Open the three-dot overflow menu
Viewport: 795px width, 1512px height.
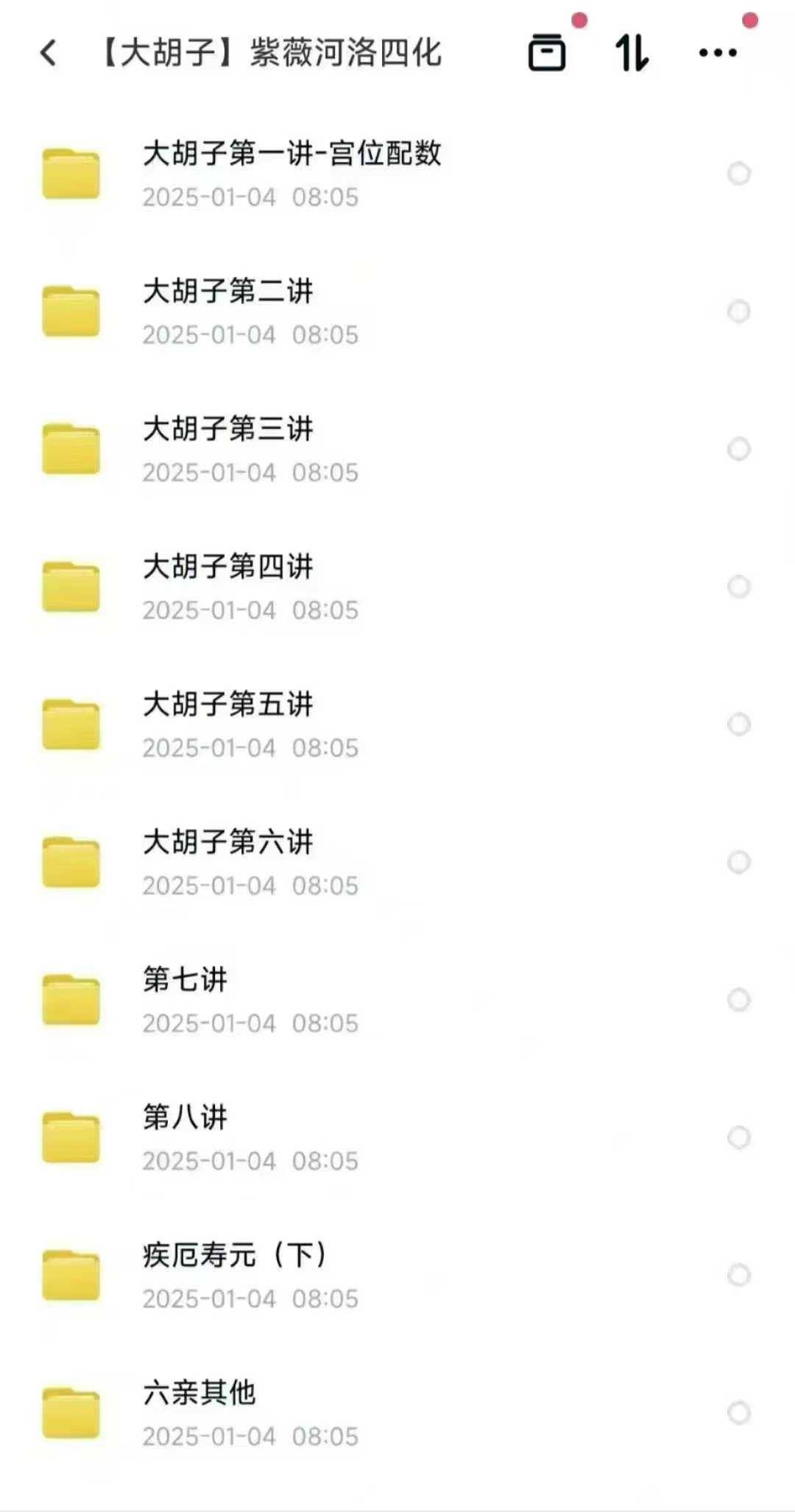point(718,53)
